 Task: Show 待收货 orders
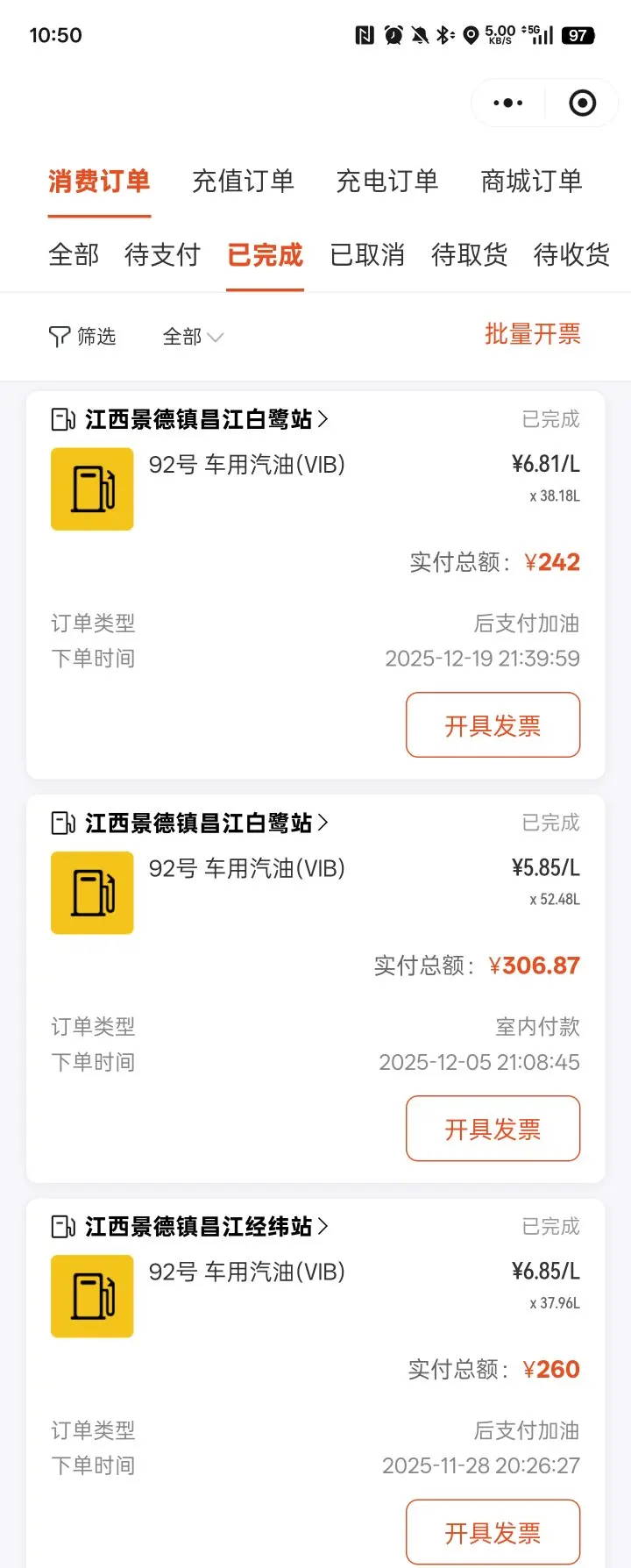coord(571,255)
